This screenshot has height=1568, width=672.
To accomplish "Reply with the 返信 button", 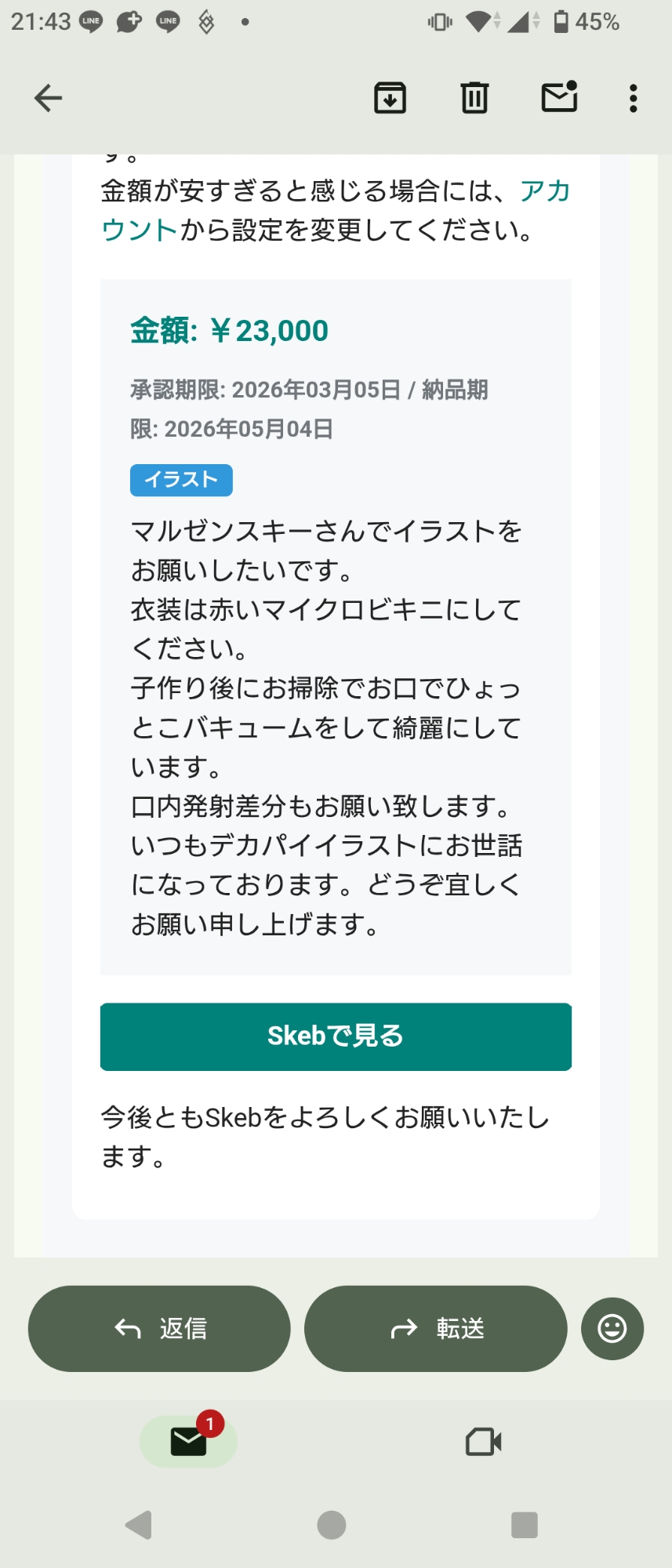I will click(159, 1328).
